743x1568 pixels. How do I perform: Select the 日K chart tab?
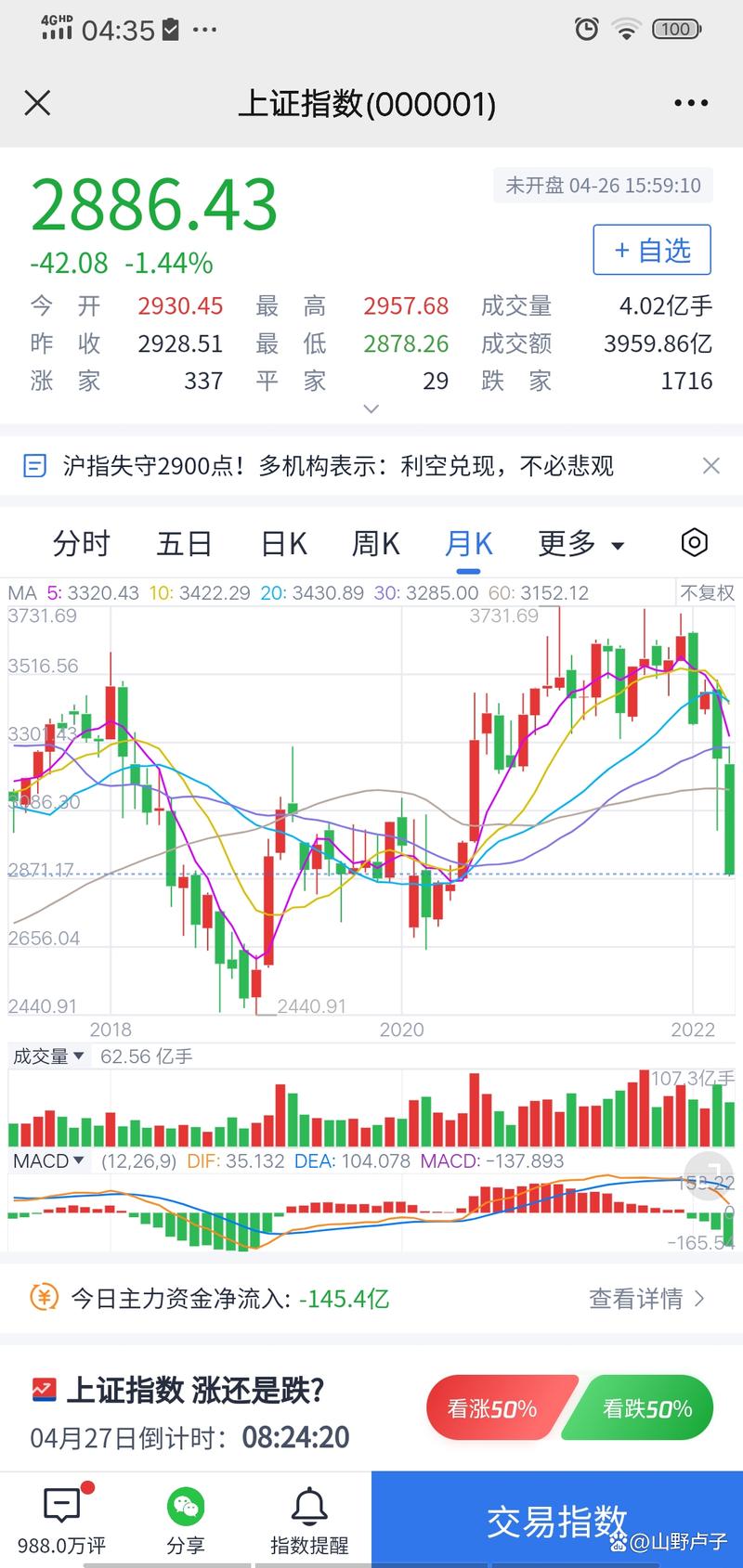pyautogui.click(x=283, y=543)
